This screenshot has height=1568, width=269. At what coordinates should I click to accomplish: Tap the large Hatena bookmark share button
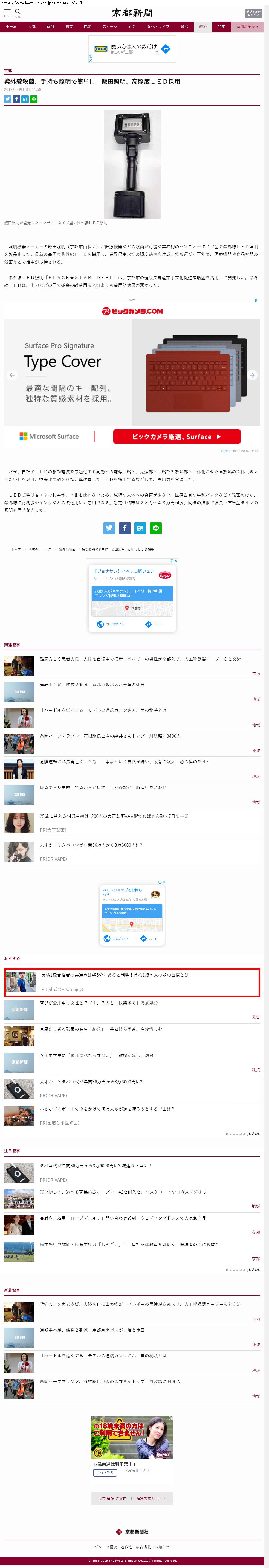pos(140,528)
